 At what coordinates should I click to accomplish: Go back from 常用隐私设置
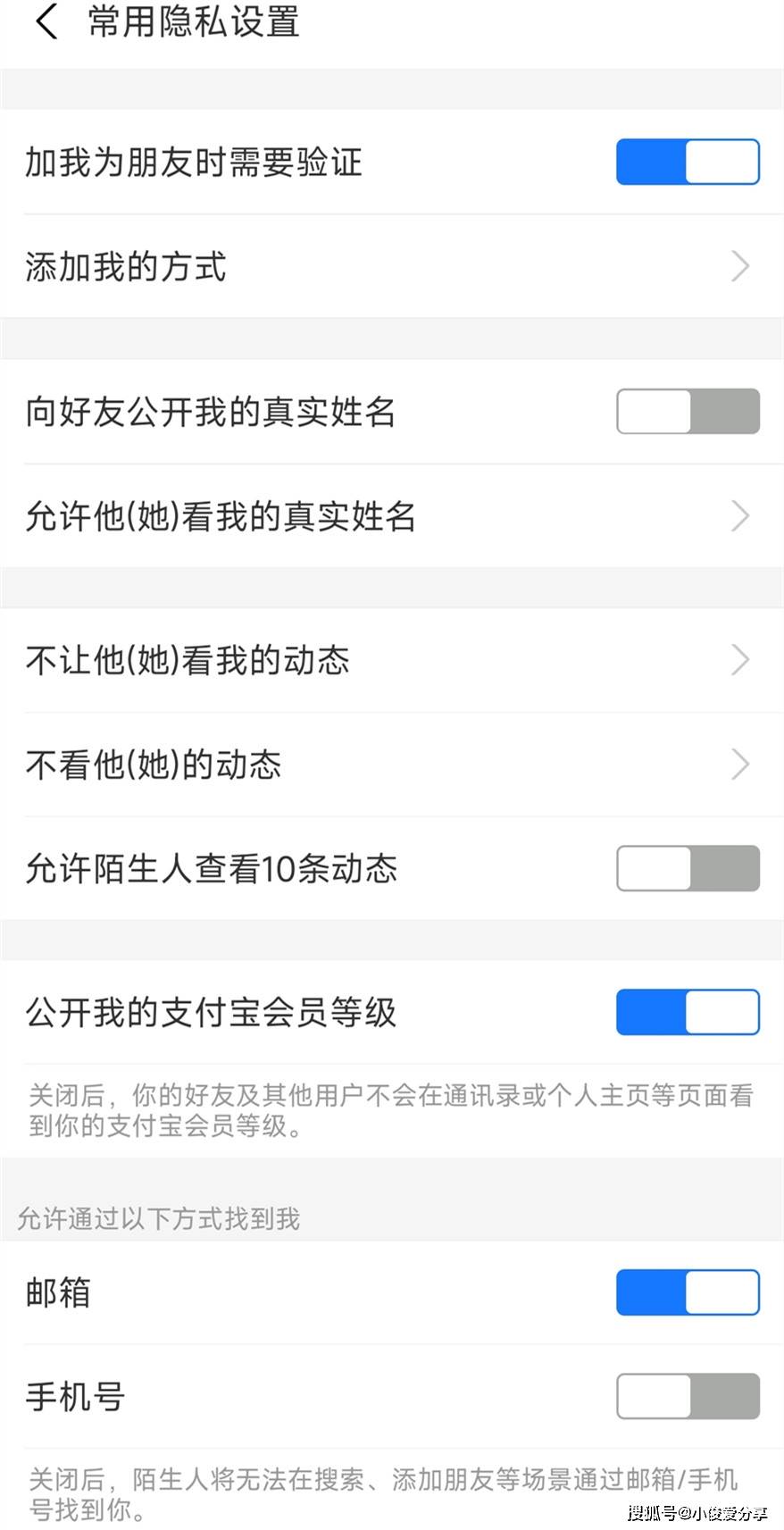click(46, 21)
